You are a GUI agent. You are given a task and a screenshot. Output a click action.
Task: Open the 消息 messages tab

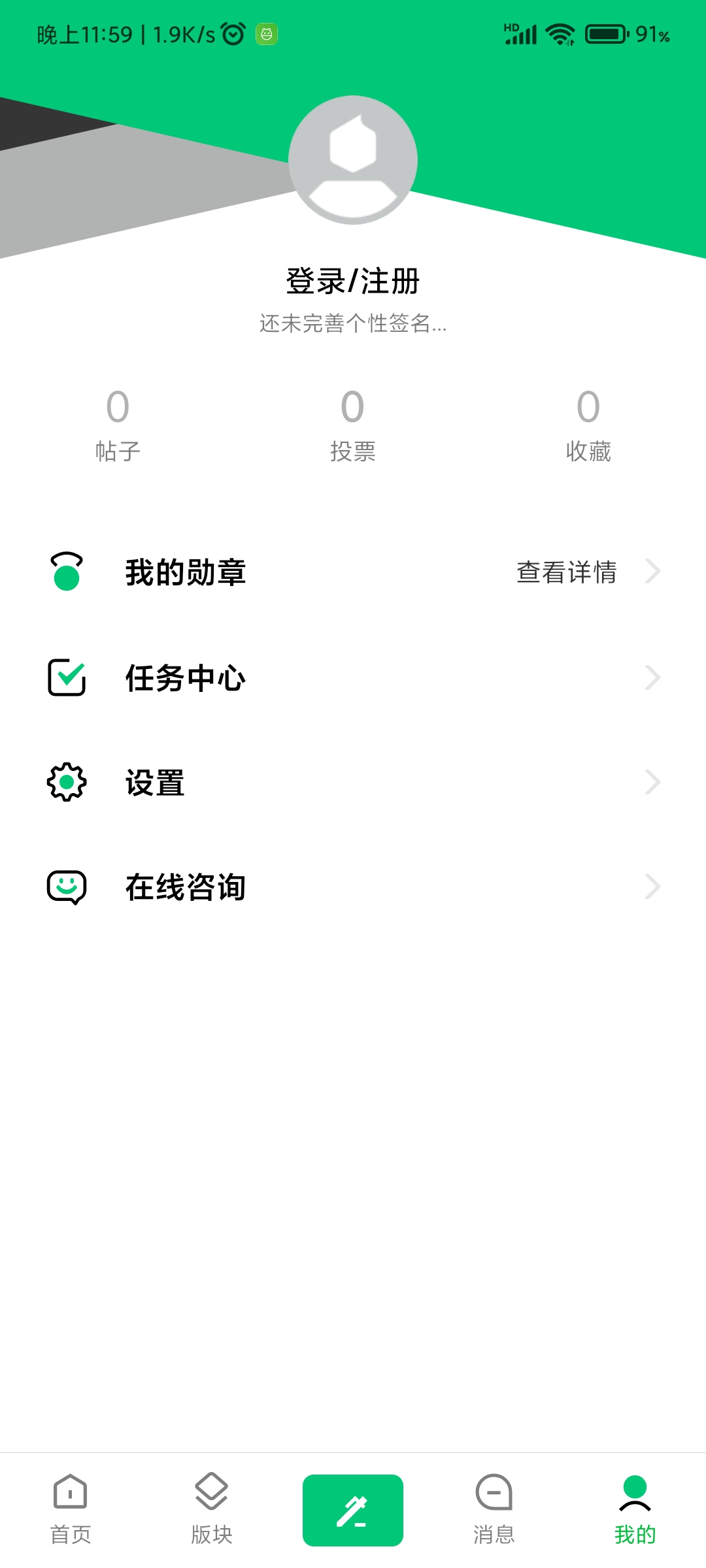tap(494, 1509)
